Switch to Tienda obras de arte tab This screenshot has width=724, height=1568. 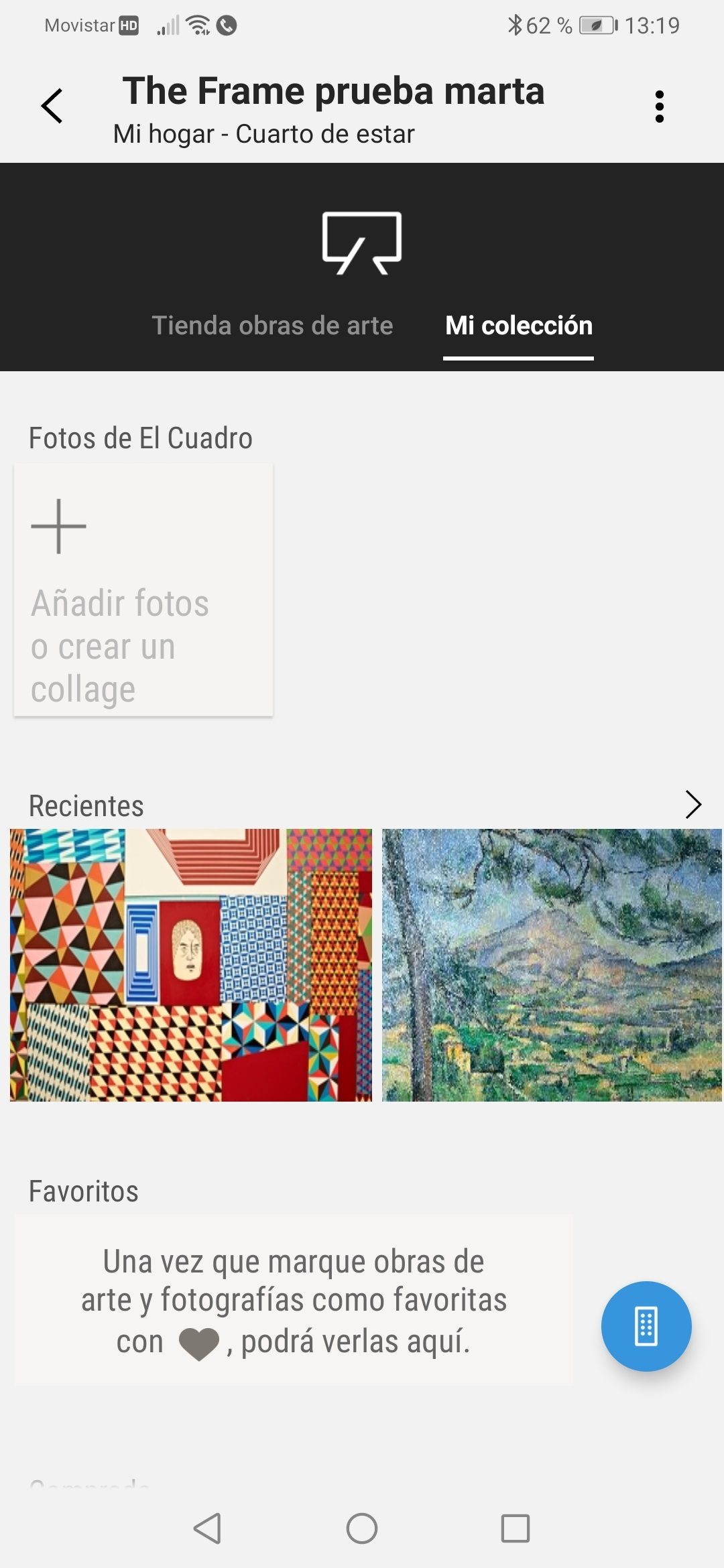coord(272,326)
